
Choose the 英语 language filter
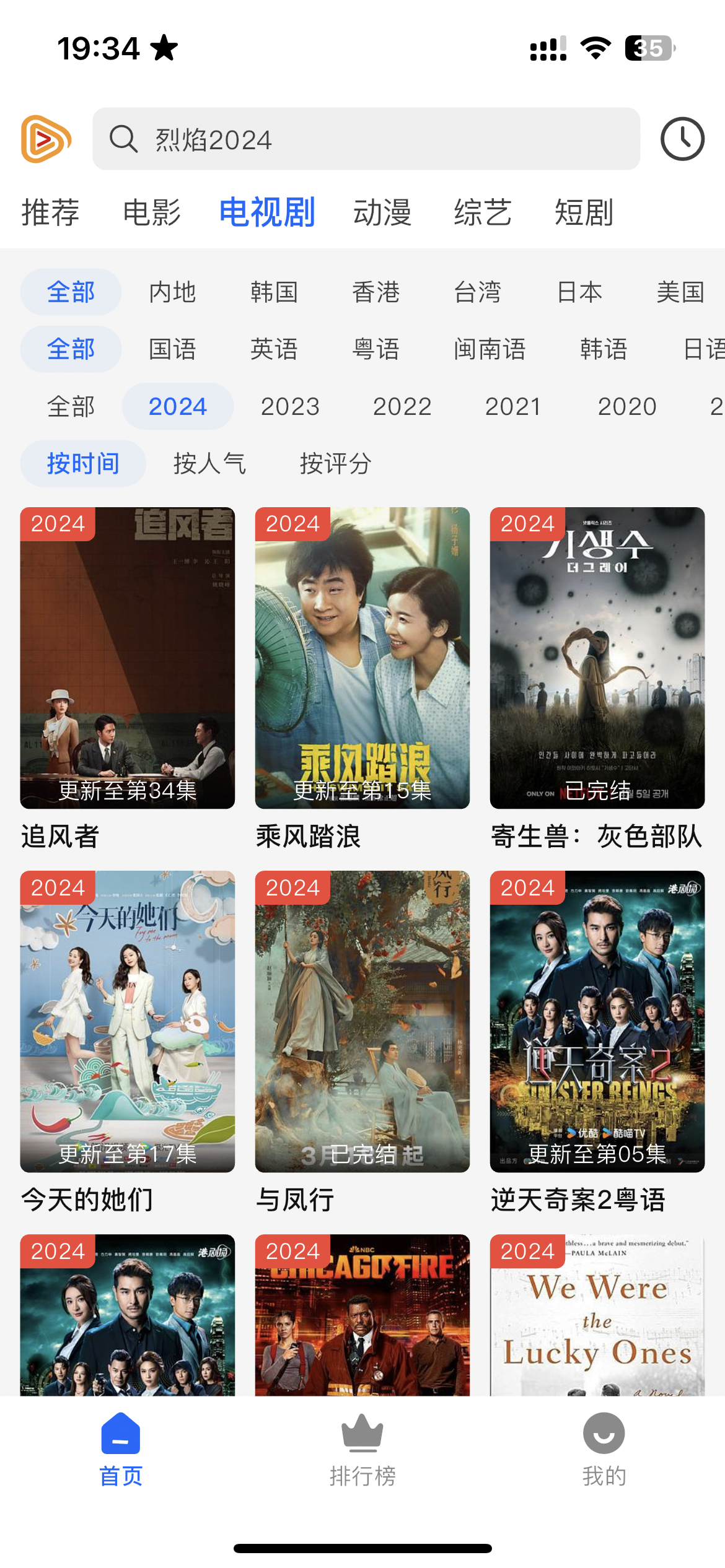(x=274, y=349)
